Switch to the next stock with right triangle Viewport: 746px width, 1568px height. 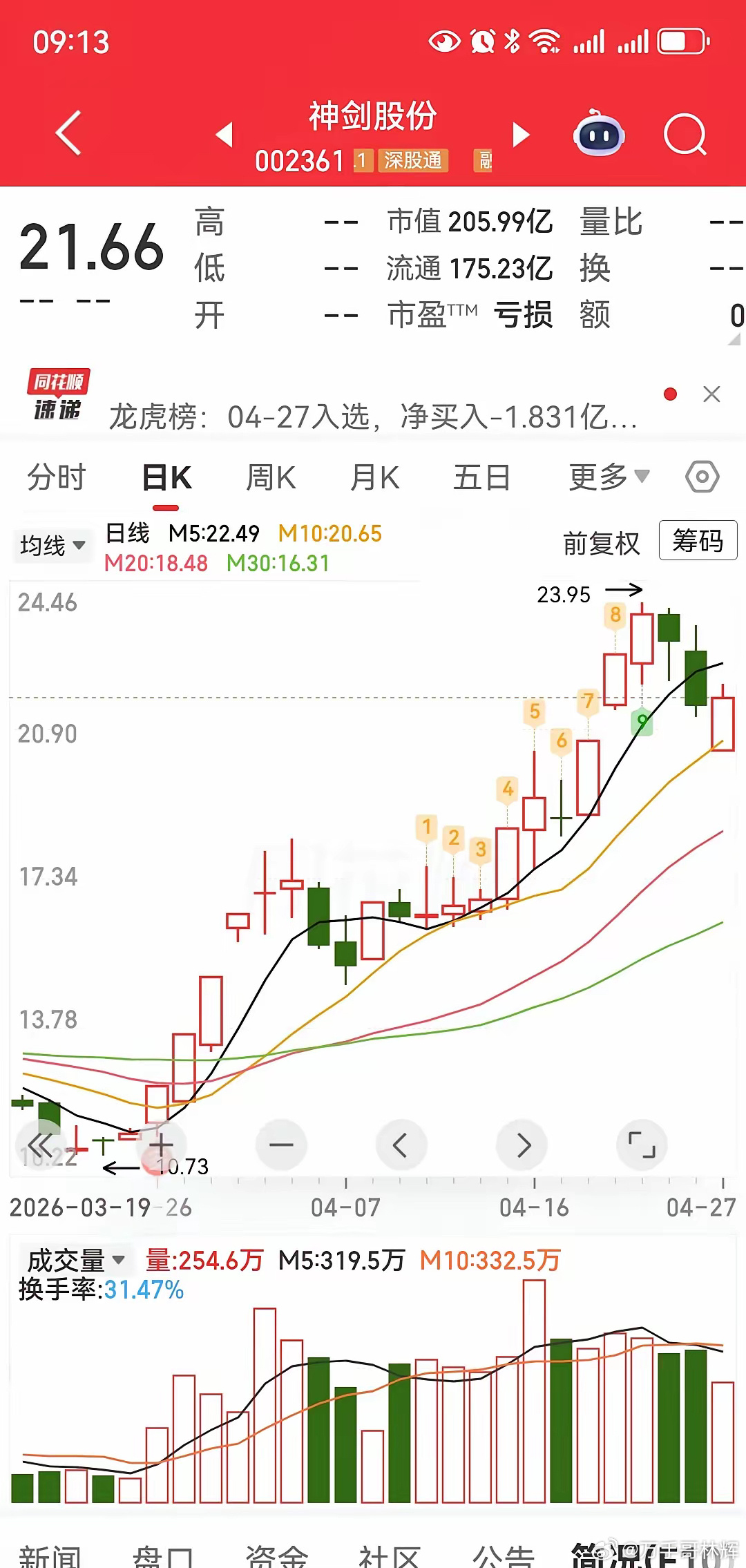(521, 135)
